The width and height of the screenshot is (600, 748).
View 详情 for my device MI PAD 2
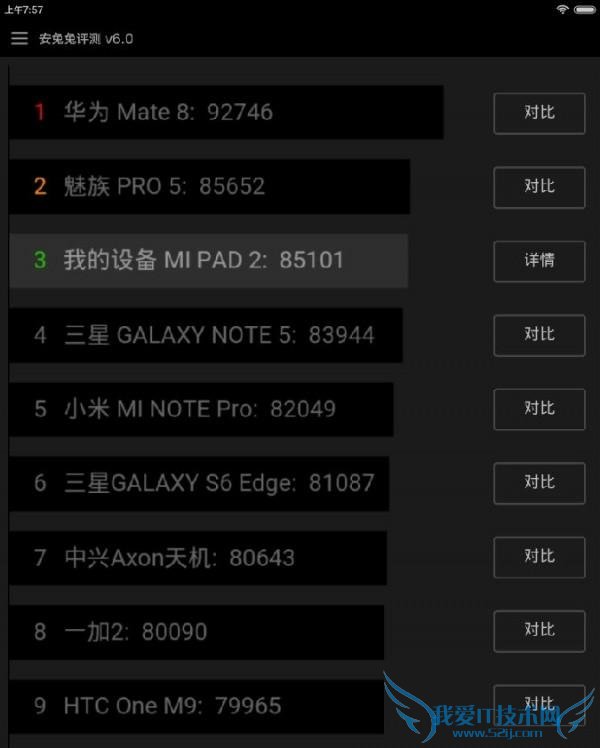point(539,261)
